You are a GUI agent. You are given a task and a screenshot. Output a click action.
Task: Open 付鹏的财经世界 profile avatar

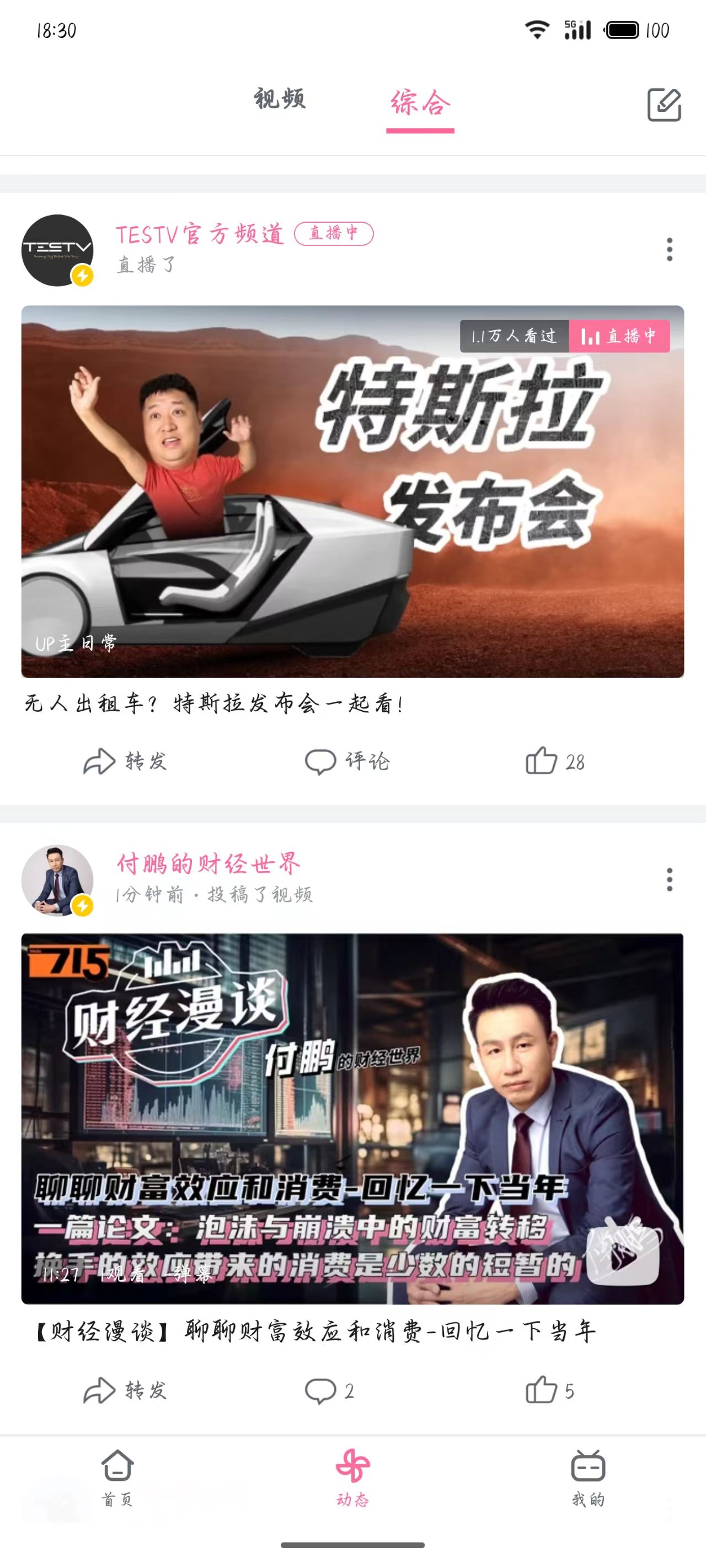coord(57,879)
